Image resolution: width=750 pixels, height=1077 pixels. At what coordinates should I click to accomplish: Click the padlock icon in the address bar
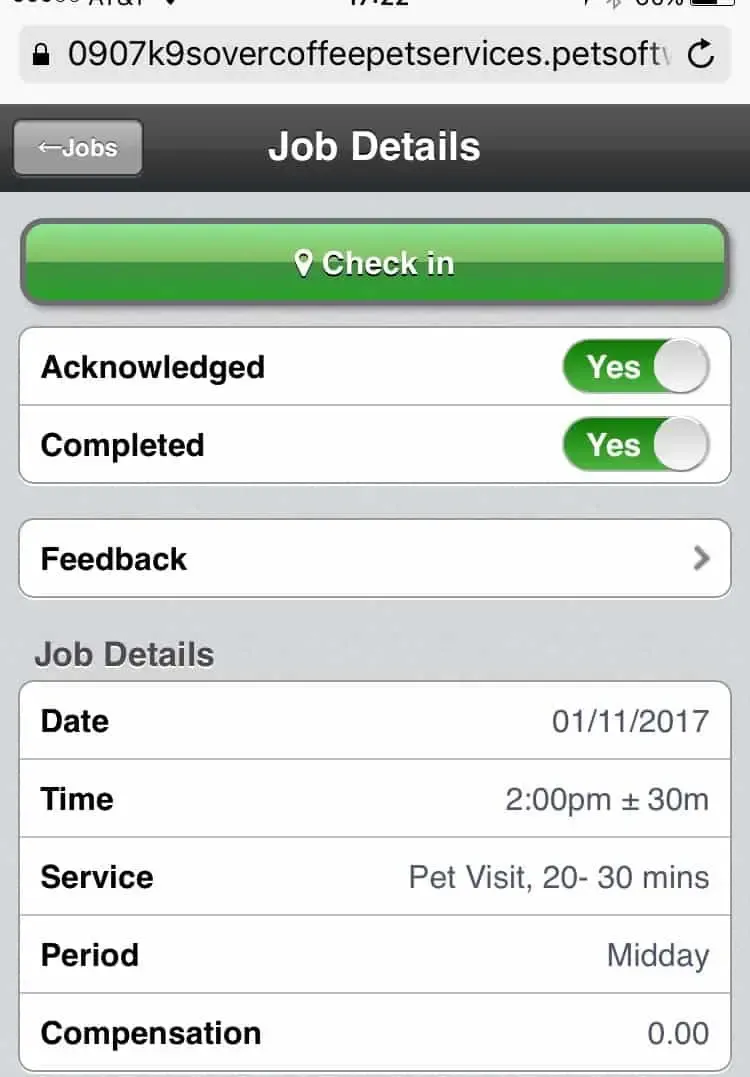(x=40, y=55)
